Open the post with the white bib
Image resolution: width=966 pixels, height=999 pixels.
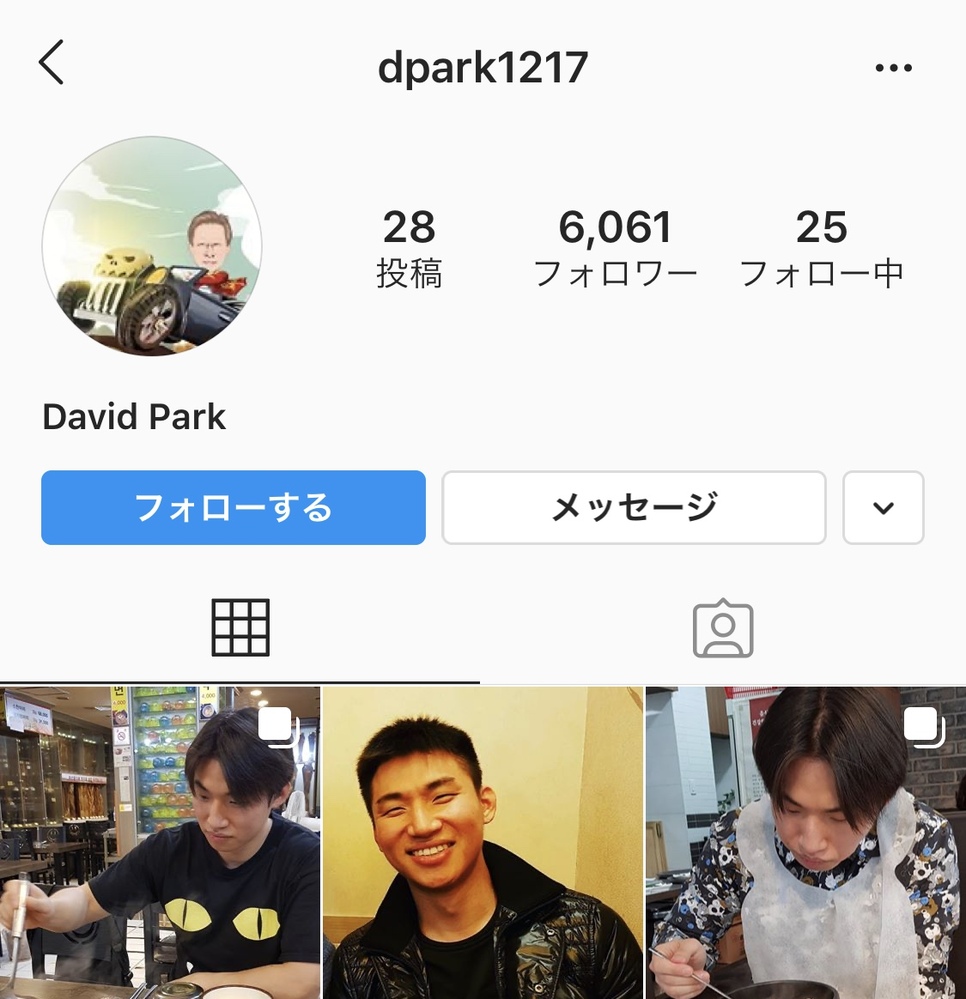click(806, 842)
